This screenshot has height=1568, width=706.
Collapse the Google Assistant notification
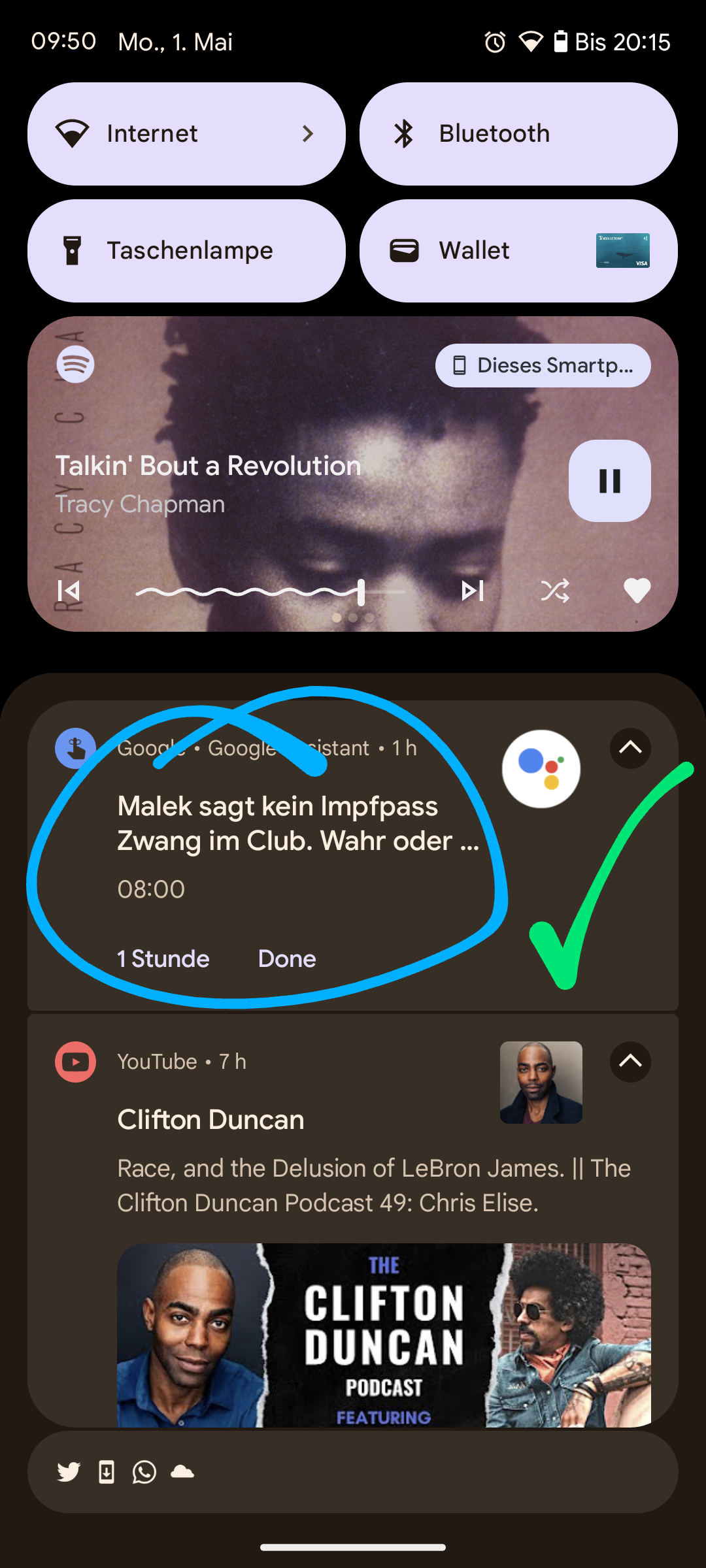tap(630, 748)
